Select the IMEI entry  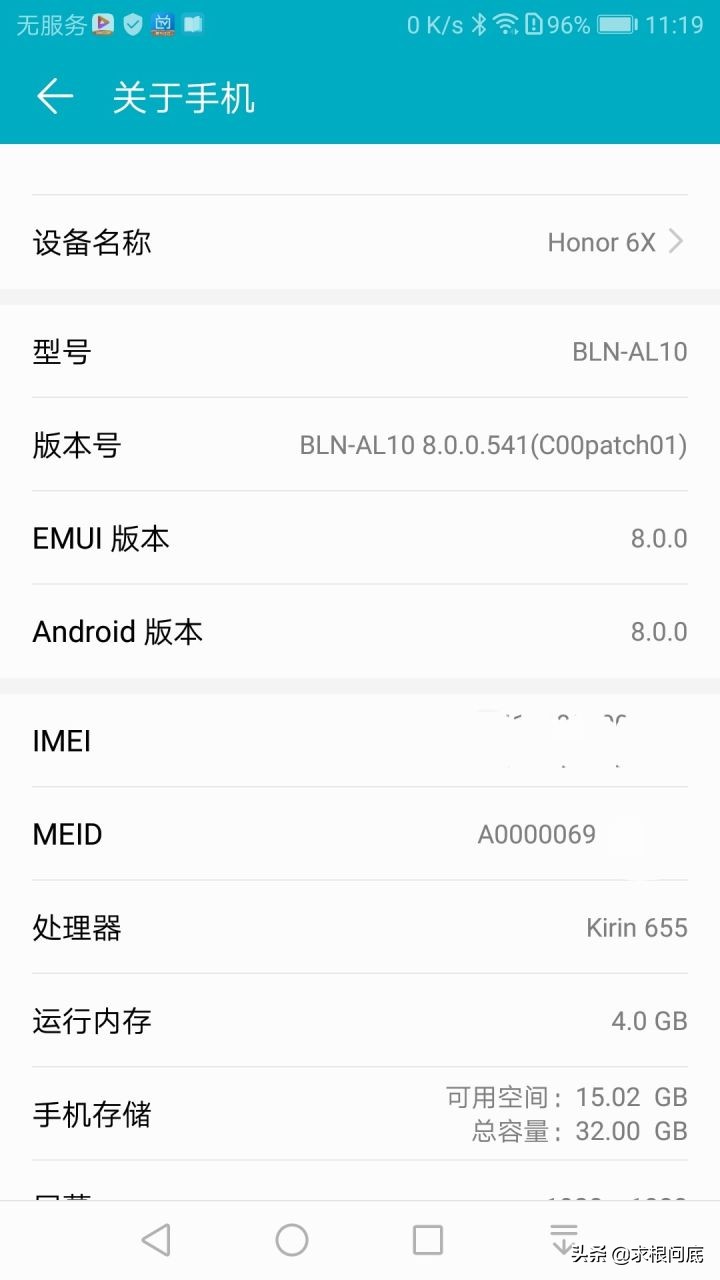click(x=360, y=740)
